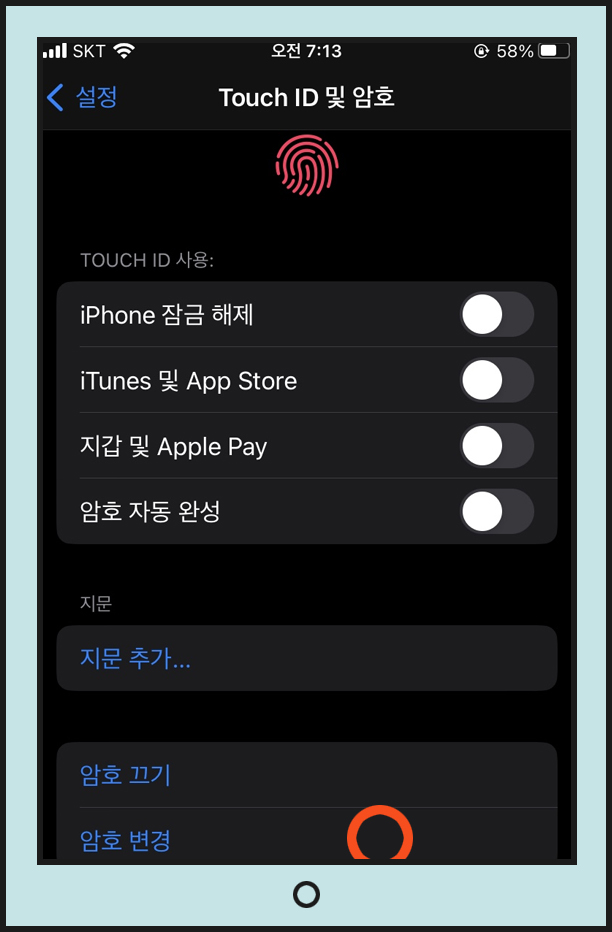Image resolution: width=612 pixels, height=932 pixels.
Task: Tap 지문 추가... to add fingerprint
Action: click(136, 658)
